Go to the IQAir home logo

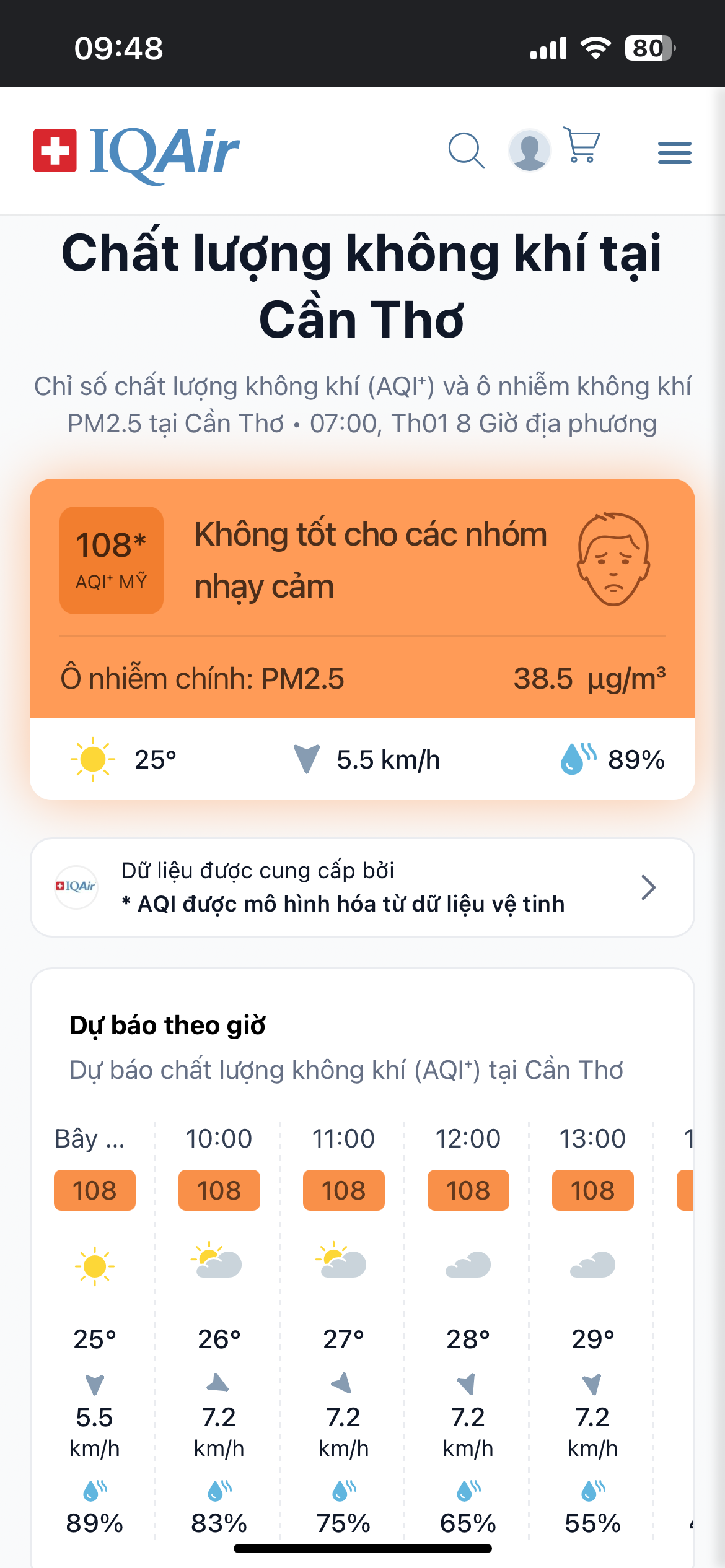click(x=136, y=152)
